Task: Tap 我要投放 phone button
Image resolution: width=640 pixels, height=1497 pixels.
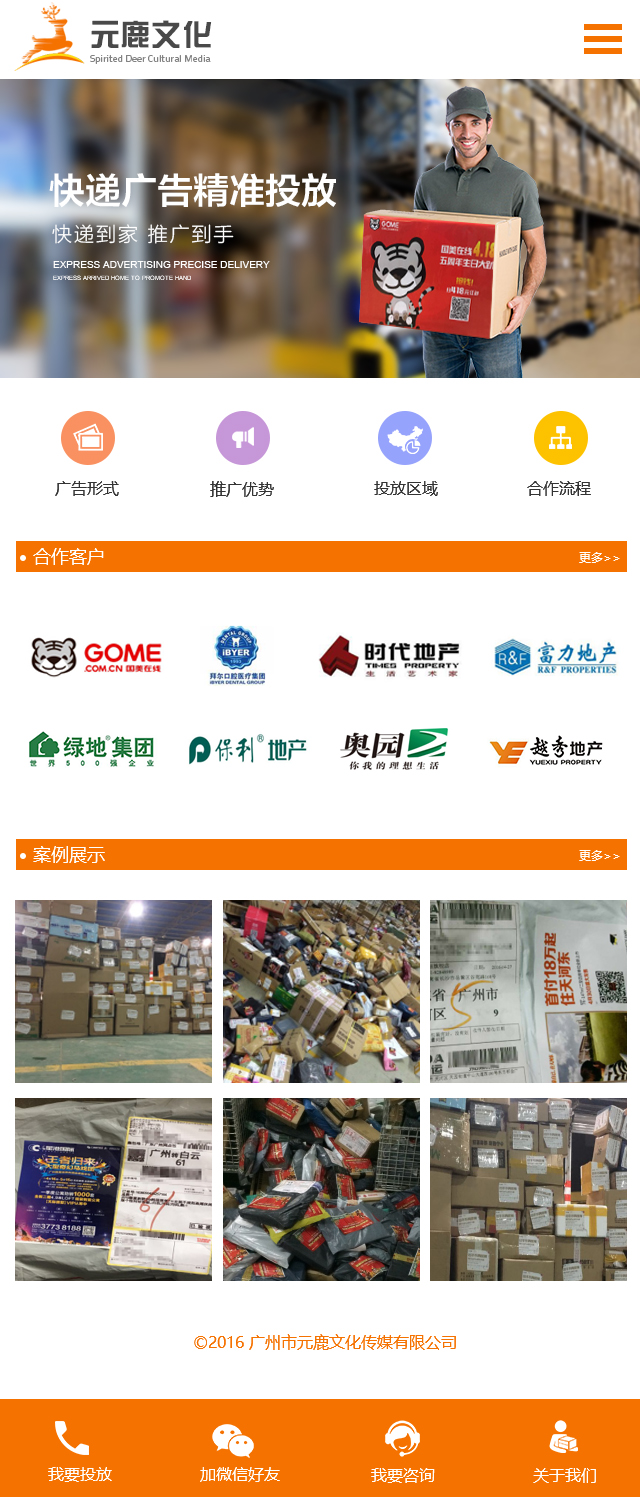Action: click(79, 1451)
